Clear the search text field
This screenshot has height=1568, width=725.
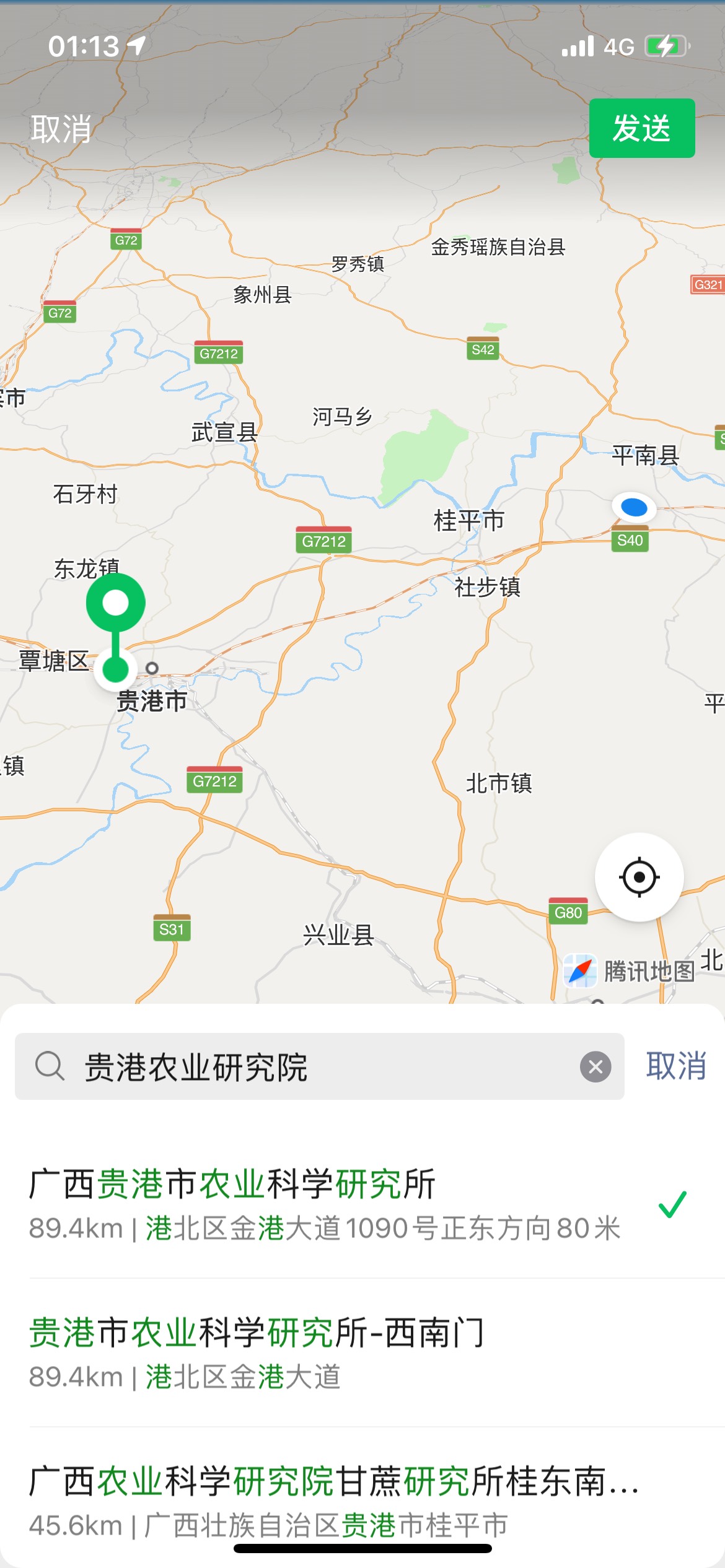(x=595, y=1066)
